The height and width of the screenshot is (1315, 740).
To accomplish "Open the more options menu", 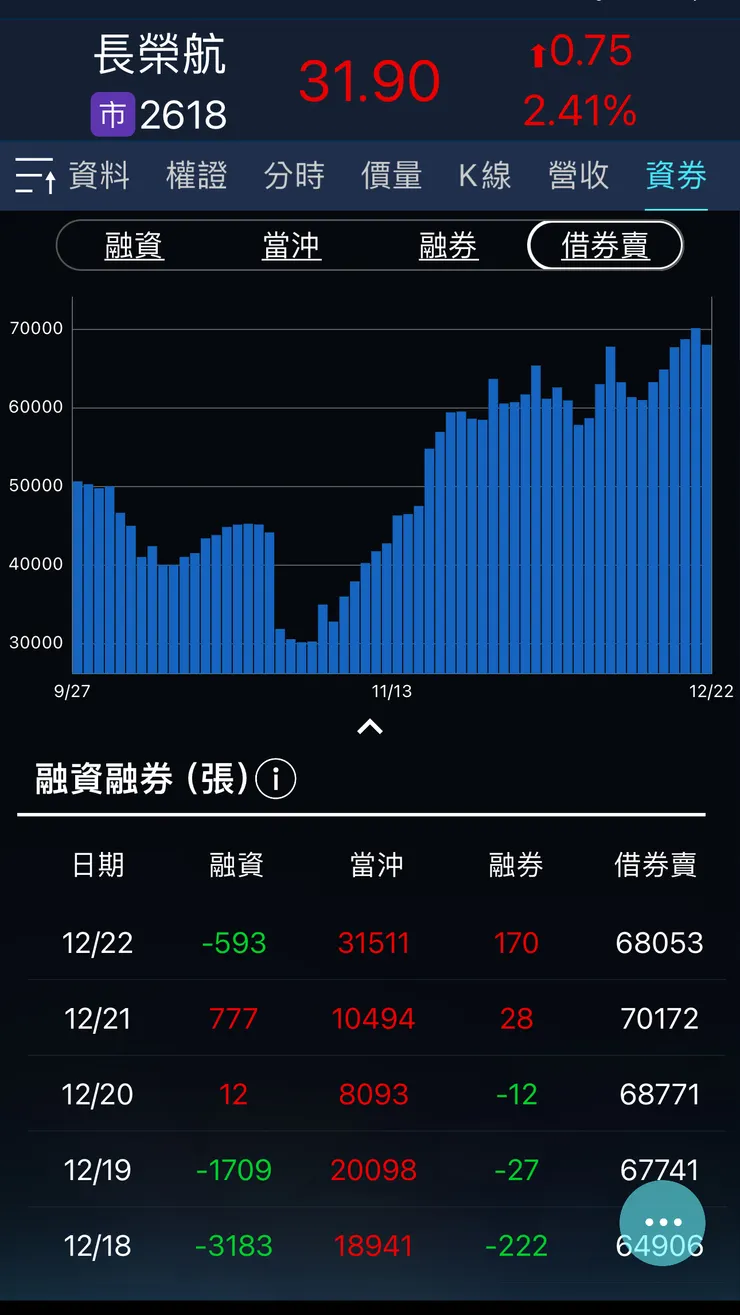I will click(x=662, y=1222).
